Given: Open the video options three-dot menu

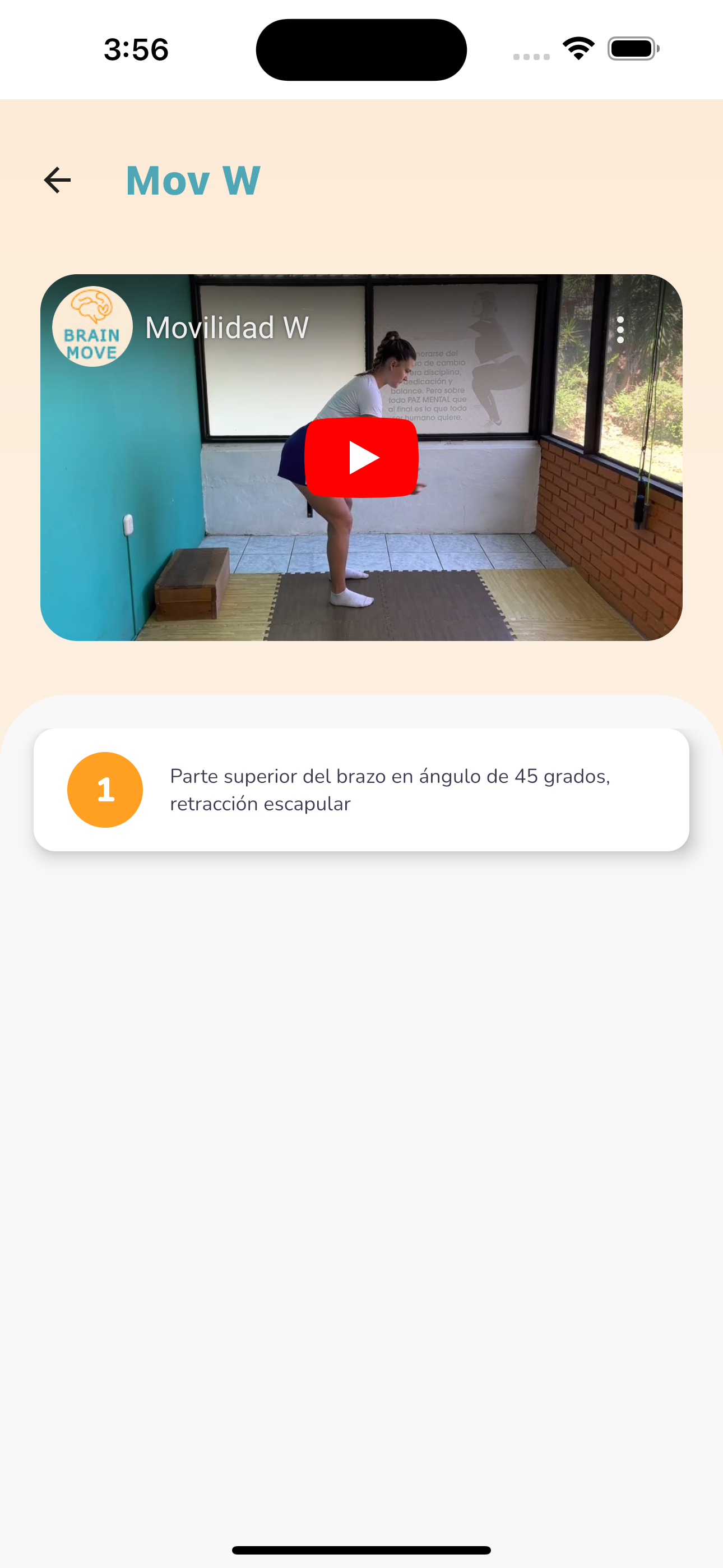Looking at the screenshot, I should [x=620, y=330].
